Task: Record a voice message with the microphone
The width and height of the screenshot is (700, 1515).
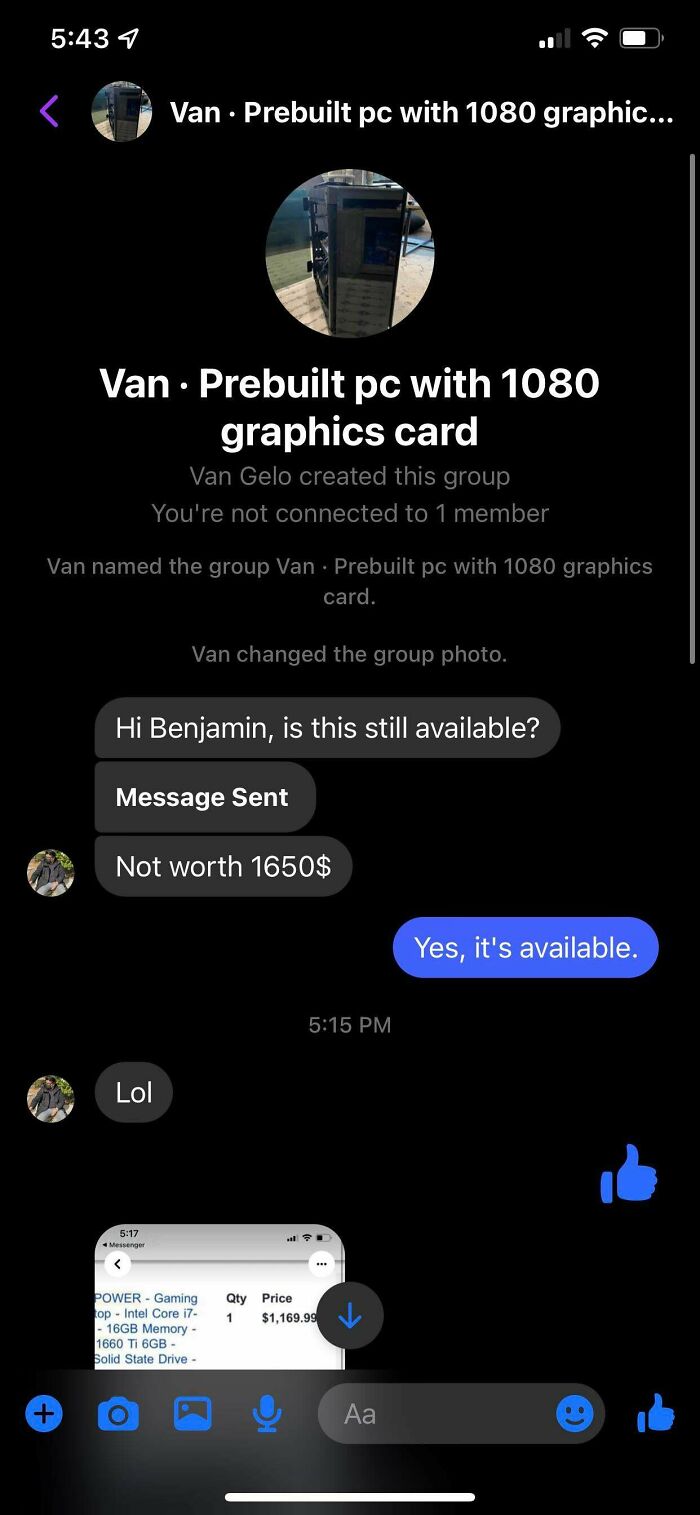Action: click(266, 1413)
